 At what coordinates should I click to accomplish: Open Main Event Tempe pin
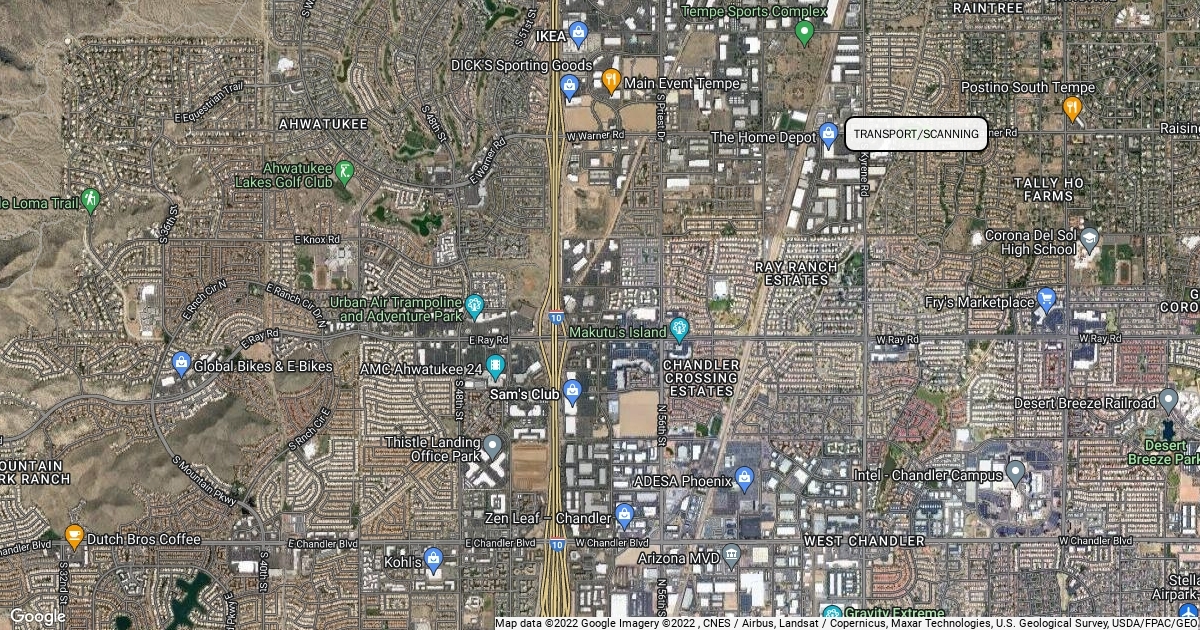tap(611, 80)
